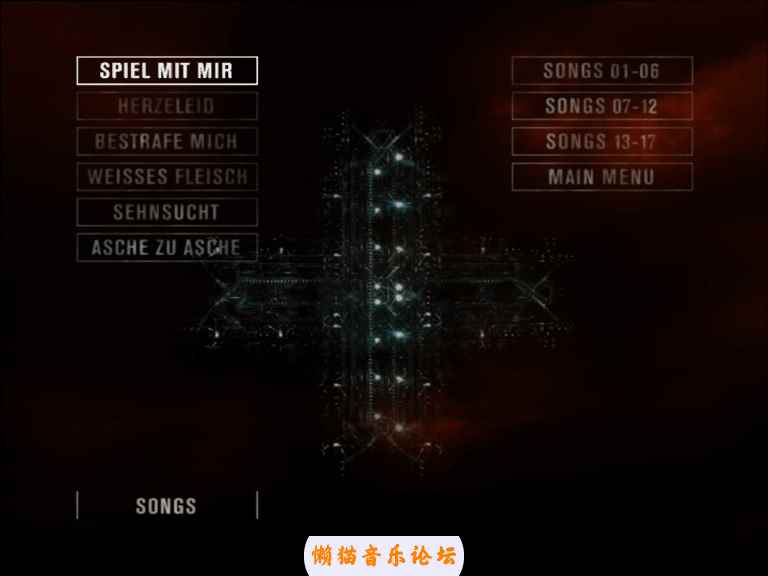Viewport: 768px width, 576px height.
Task: Select Asche Zu Asche
Action: click(167, 248)
